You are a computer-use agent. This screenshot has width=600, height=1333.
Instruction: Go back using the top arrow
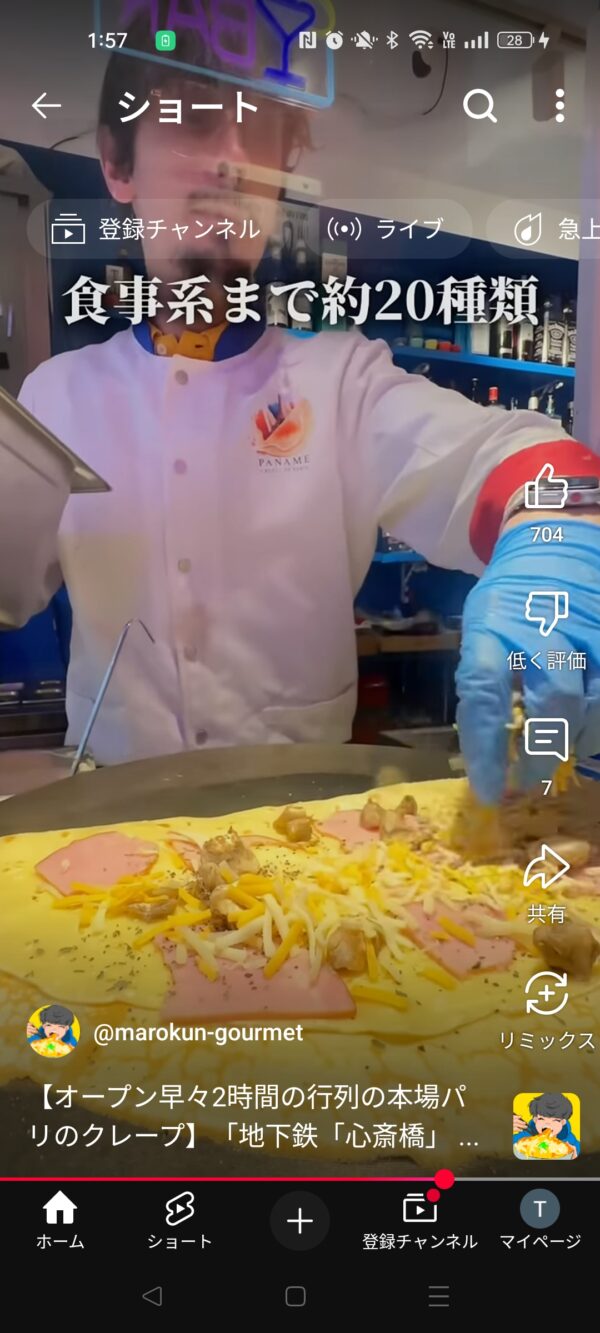pos(46,106)
